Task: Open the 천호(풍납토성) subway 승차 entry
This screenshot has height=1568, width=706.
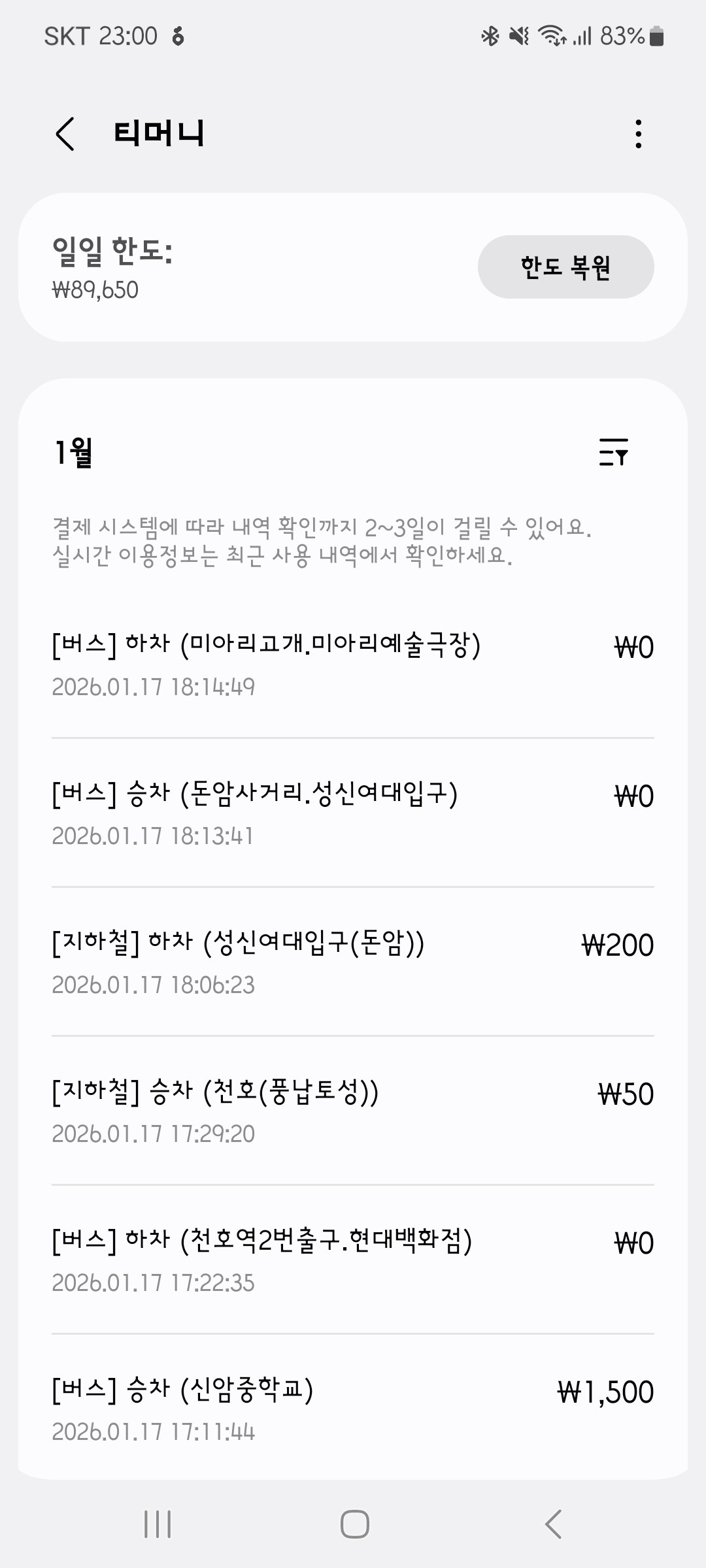Action: point(353,1111)
